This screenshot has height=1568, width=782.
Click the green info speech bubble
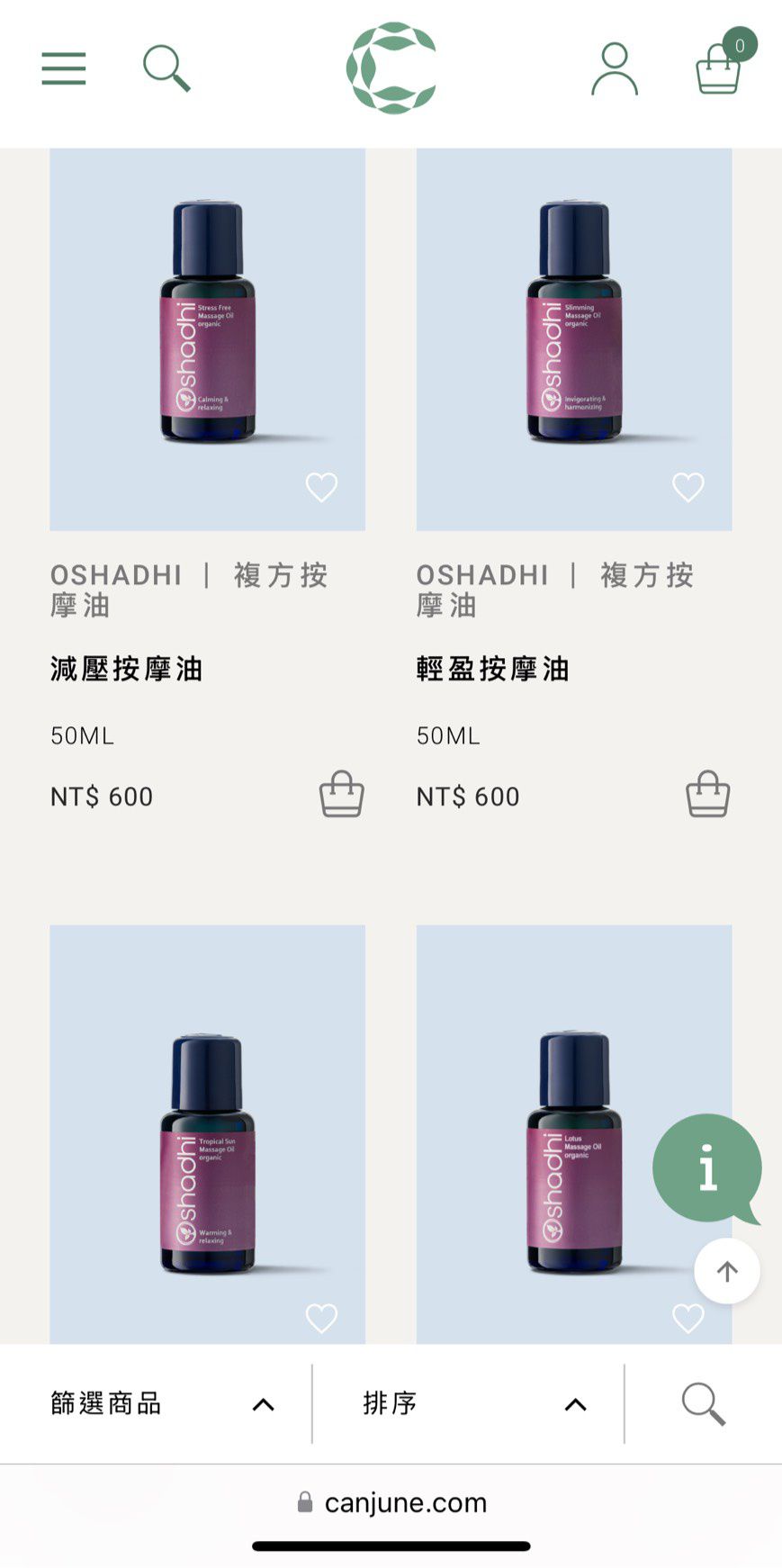pos(707,1167)
